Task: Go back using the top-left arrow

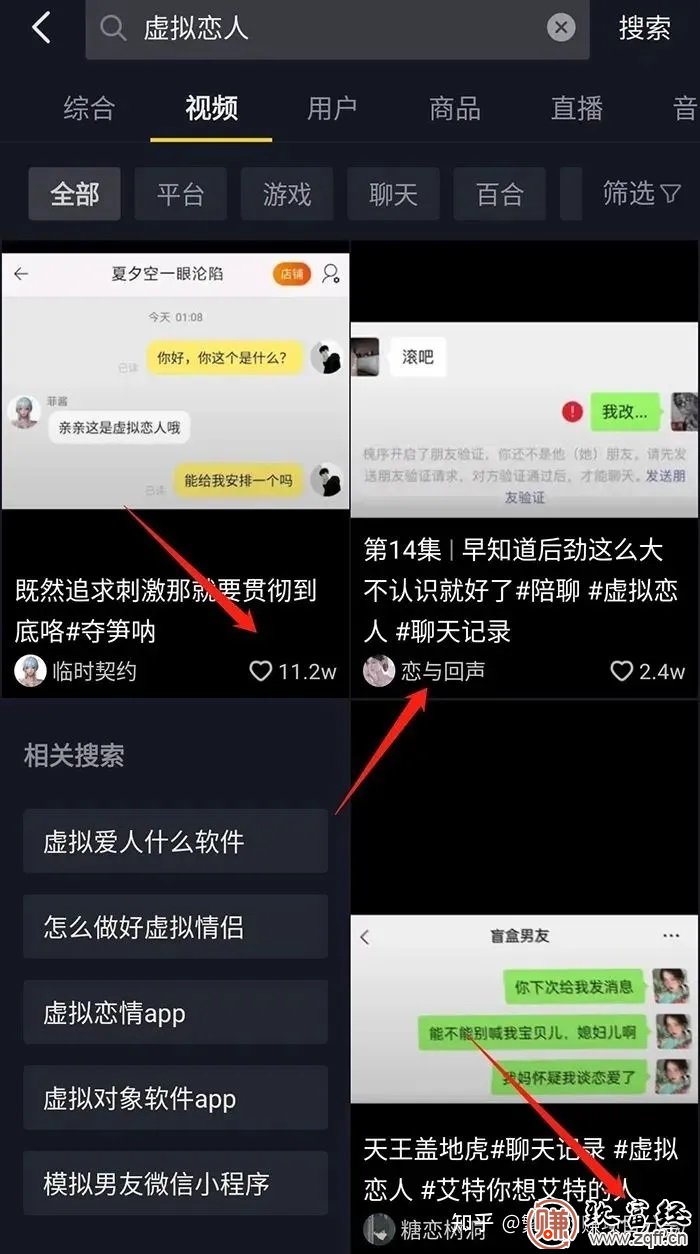Action: (x=41, y=28)
